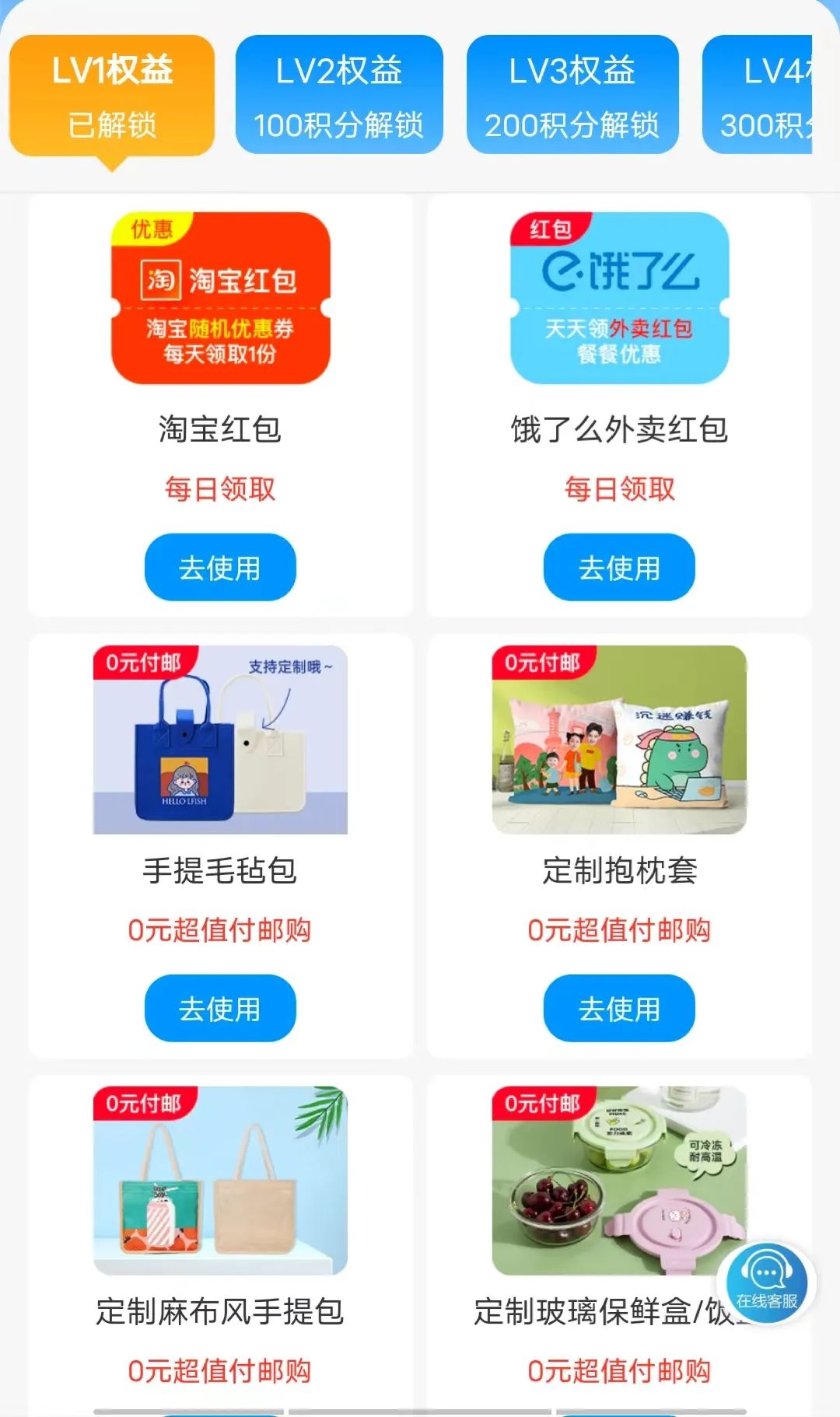View the 手提毛毡包 product image
This screenshot has width=840, height=1417.
tap(220, 740)
